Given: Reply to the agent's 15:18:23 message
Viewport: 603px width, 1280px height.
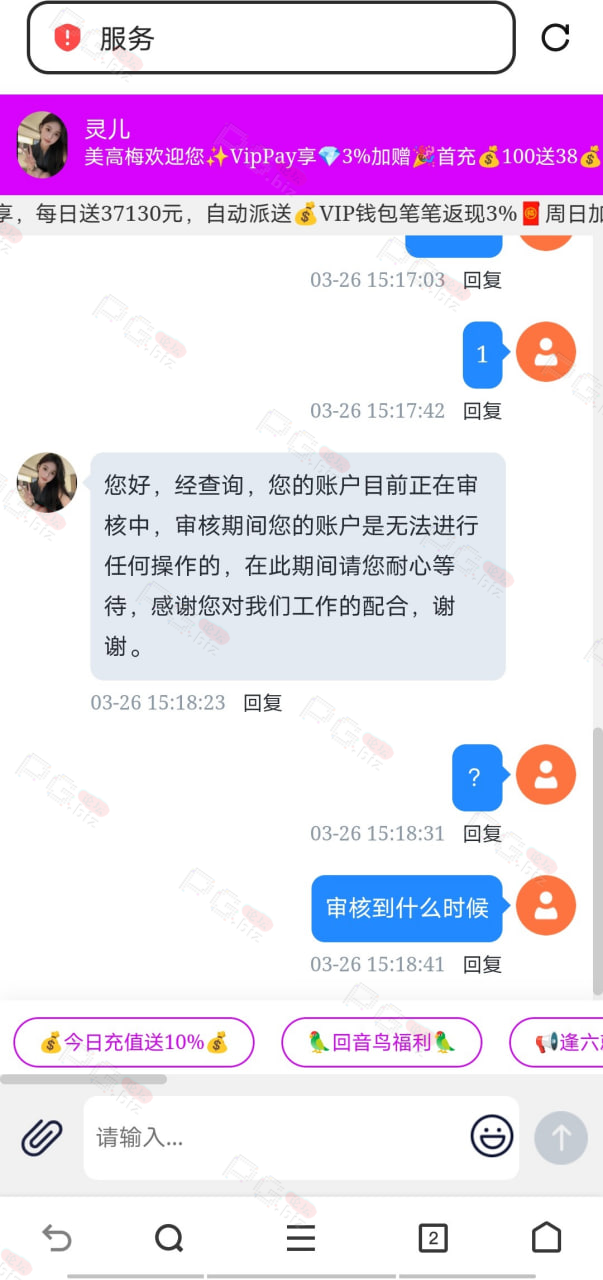Looking at the screenshot, I should (x=263, y=703).
